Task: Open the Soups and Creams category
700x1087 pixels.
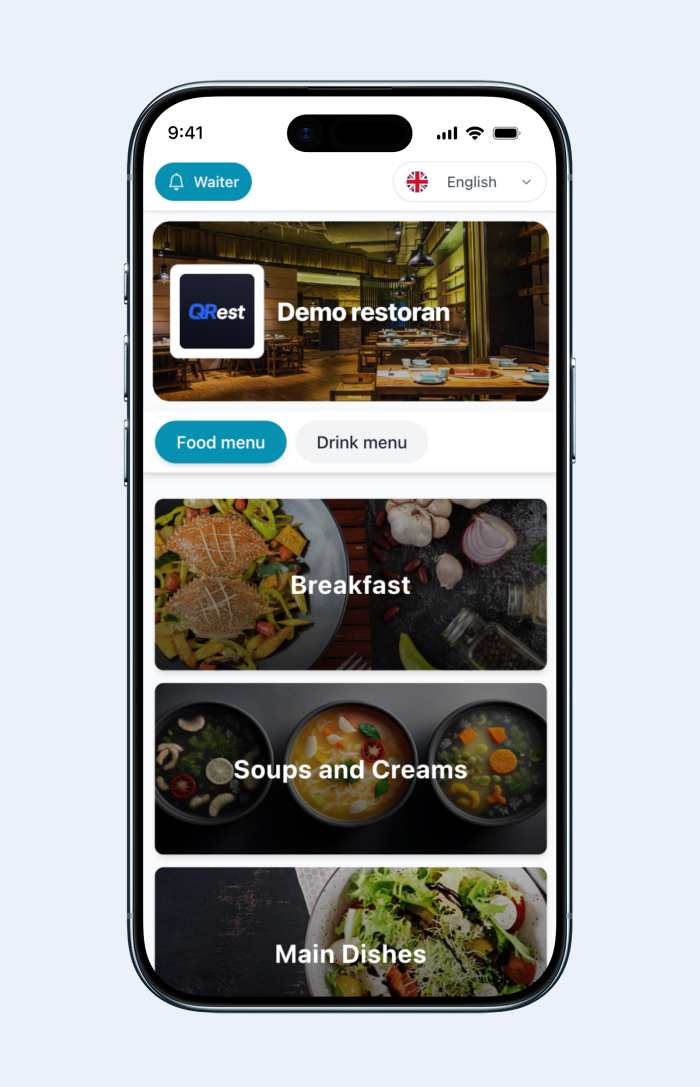Action: click(350, 769)
